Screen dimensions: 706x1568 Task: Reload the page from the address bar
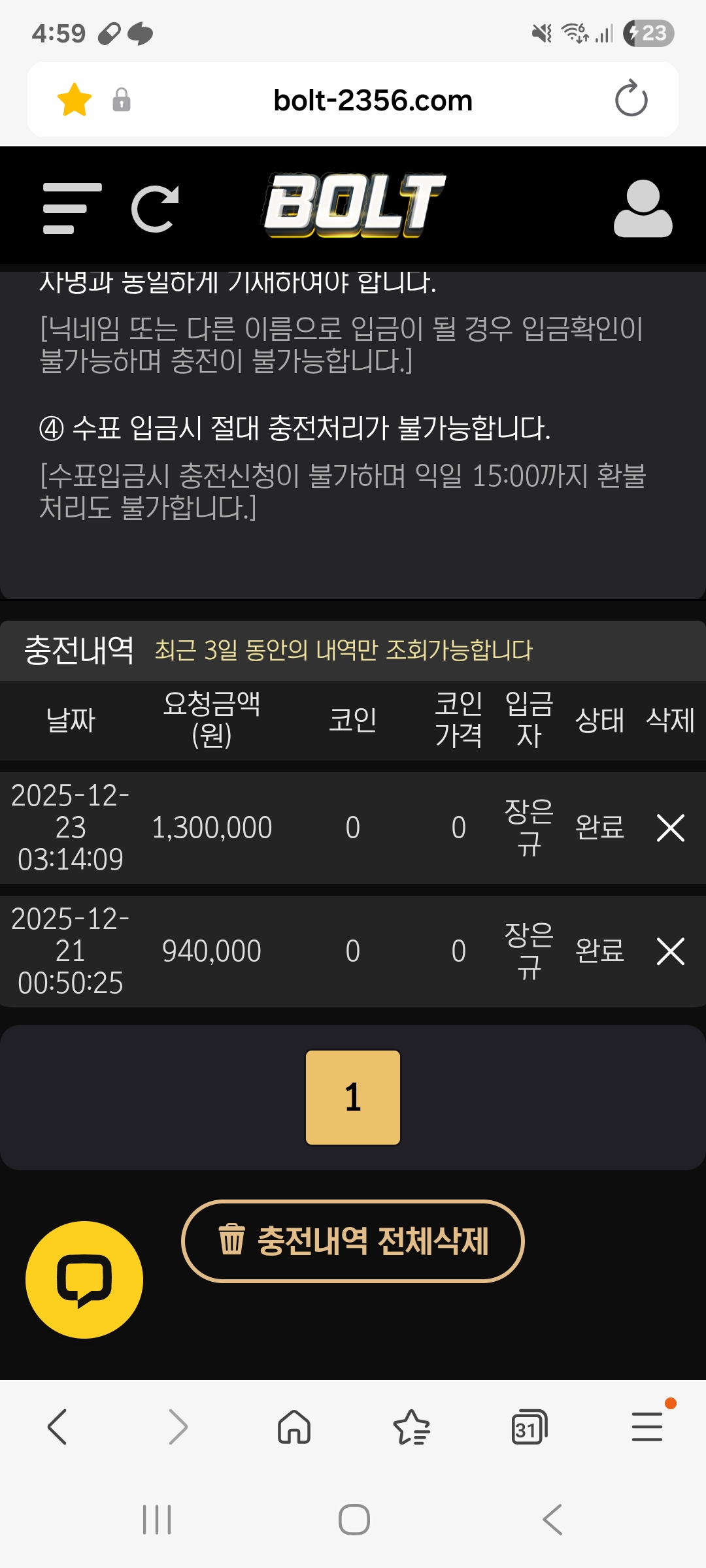tap(631, 99)
